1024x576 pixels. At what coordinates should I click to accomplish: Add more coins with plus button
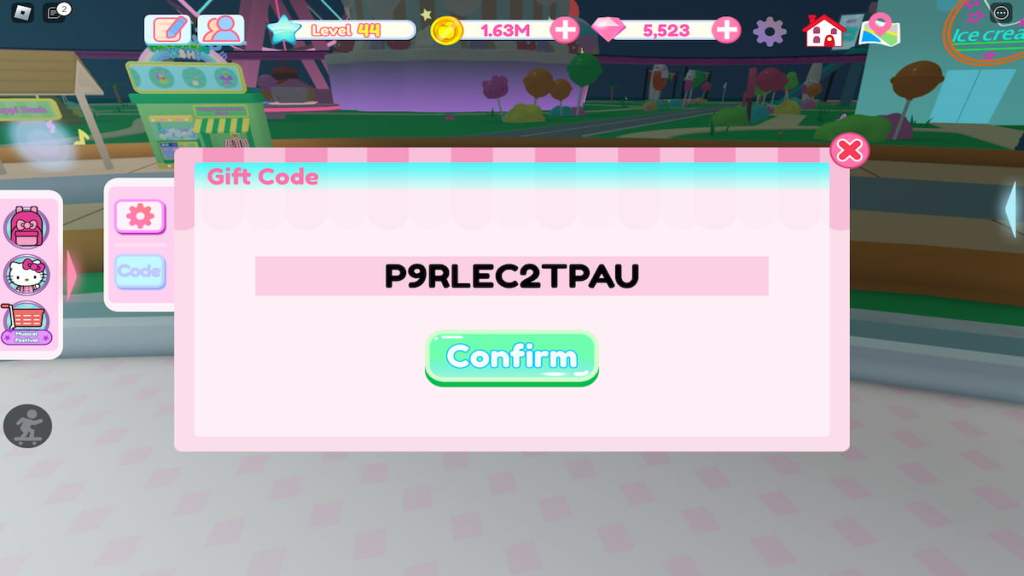click(565, 30)
